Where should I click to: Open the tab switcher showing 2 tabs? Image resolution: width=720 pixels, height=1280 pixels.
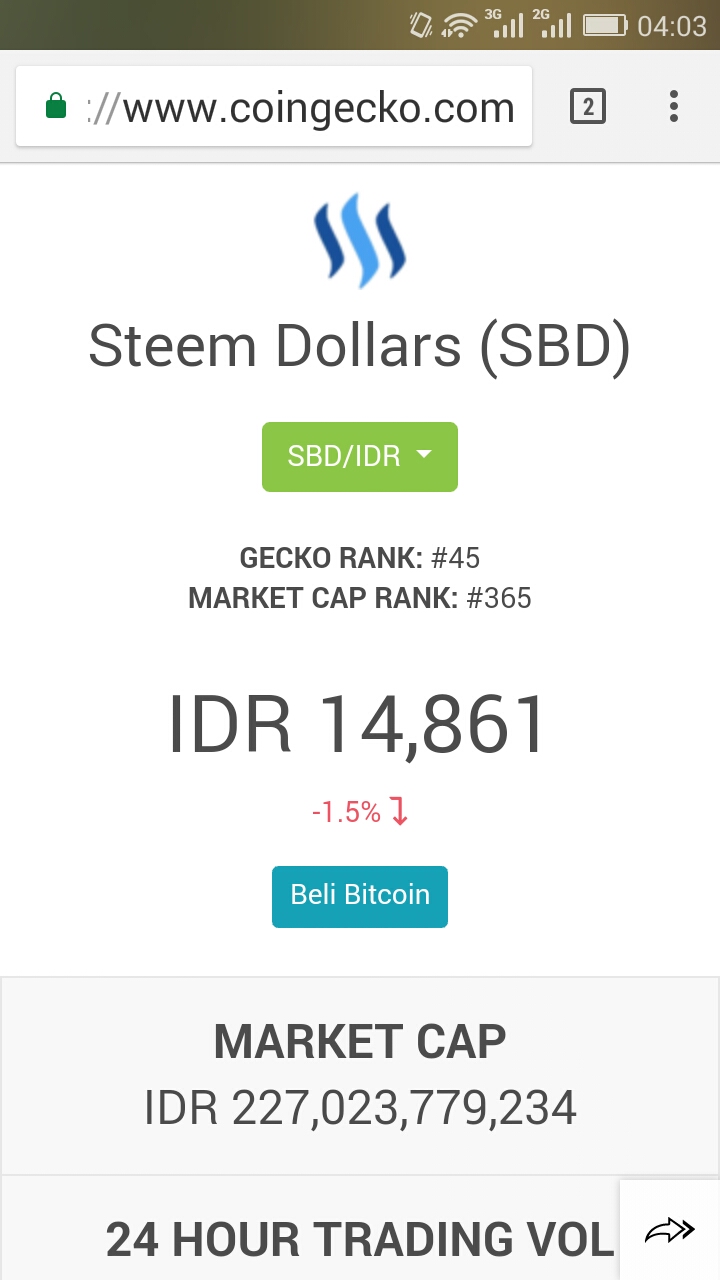[588, 106]
